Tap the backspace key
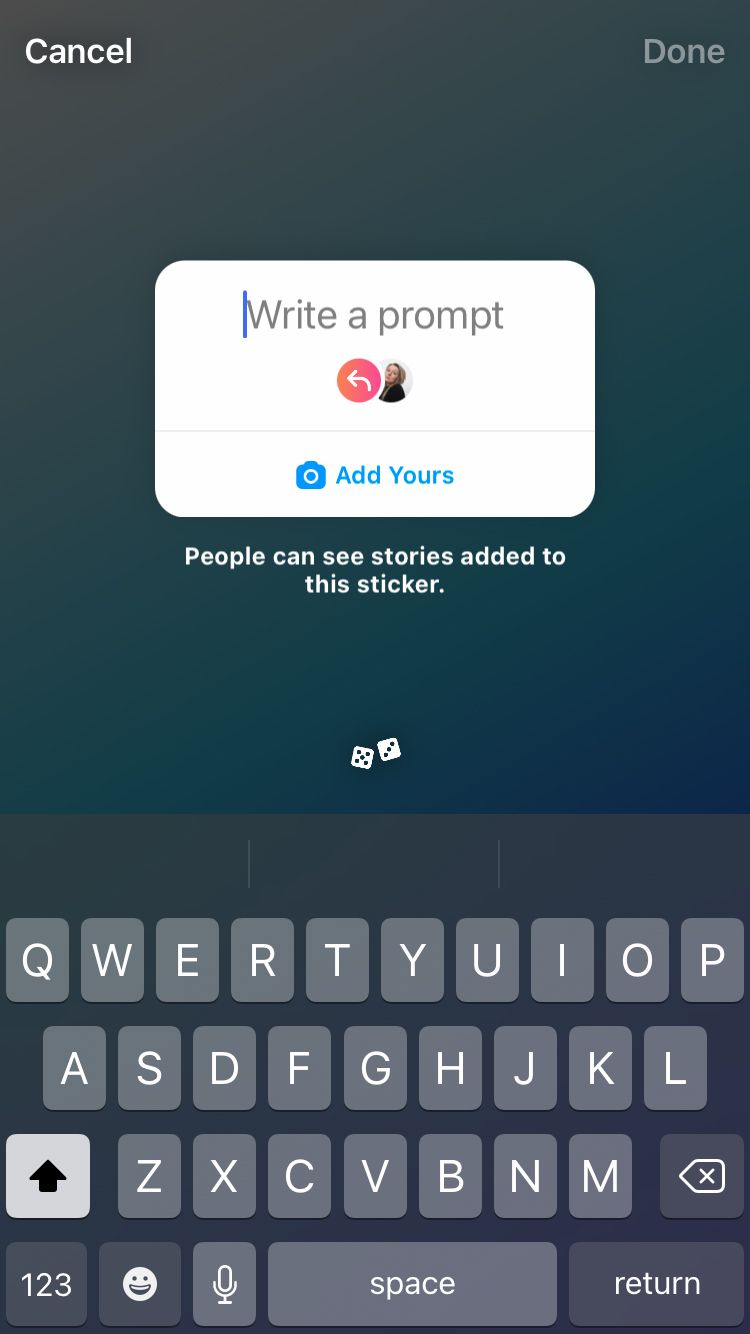The image size is (750, 1334). tap(701, 1176)
